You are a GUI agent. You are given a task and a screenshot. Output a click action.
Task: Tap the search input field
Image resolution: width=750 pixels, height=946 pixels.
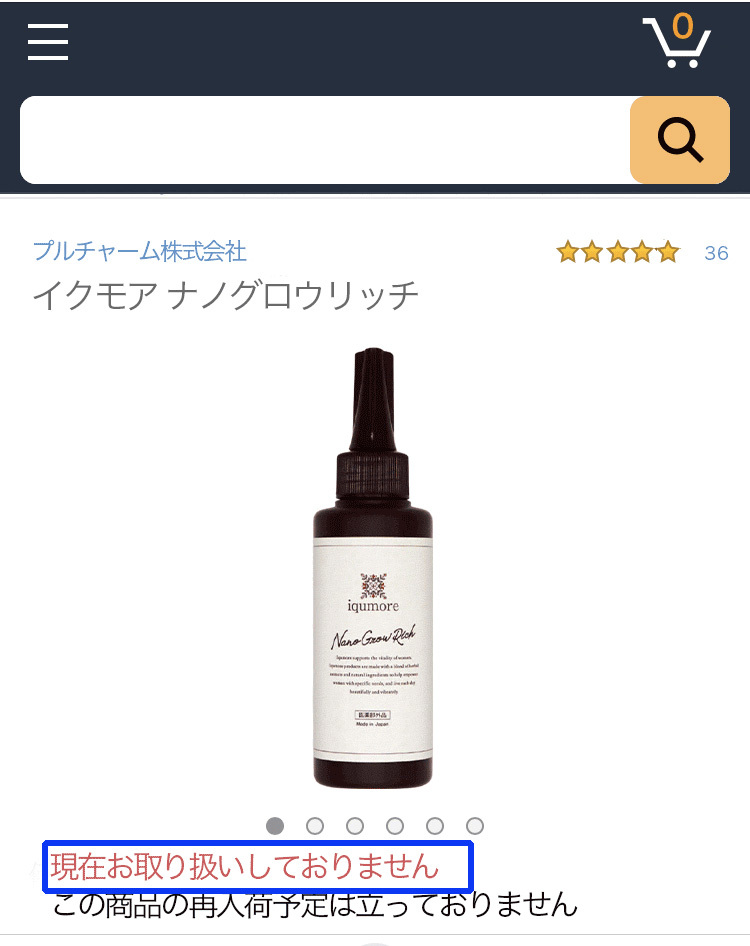[325, 140]
